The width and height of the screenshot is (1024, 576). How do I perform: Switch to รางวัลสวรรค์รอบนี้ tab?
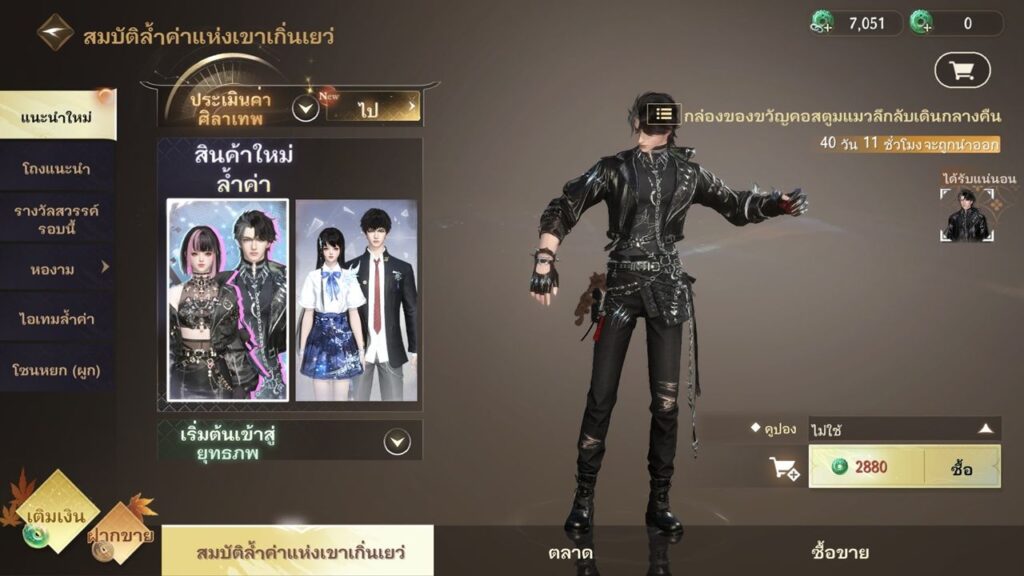point(57,218)
